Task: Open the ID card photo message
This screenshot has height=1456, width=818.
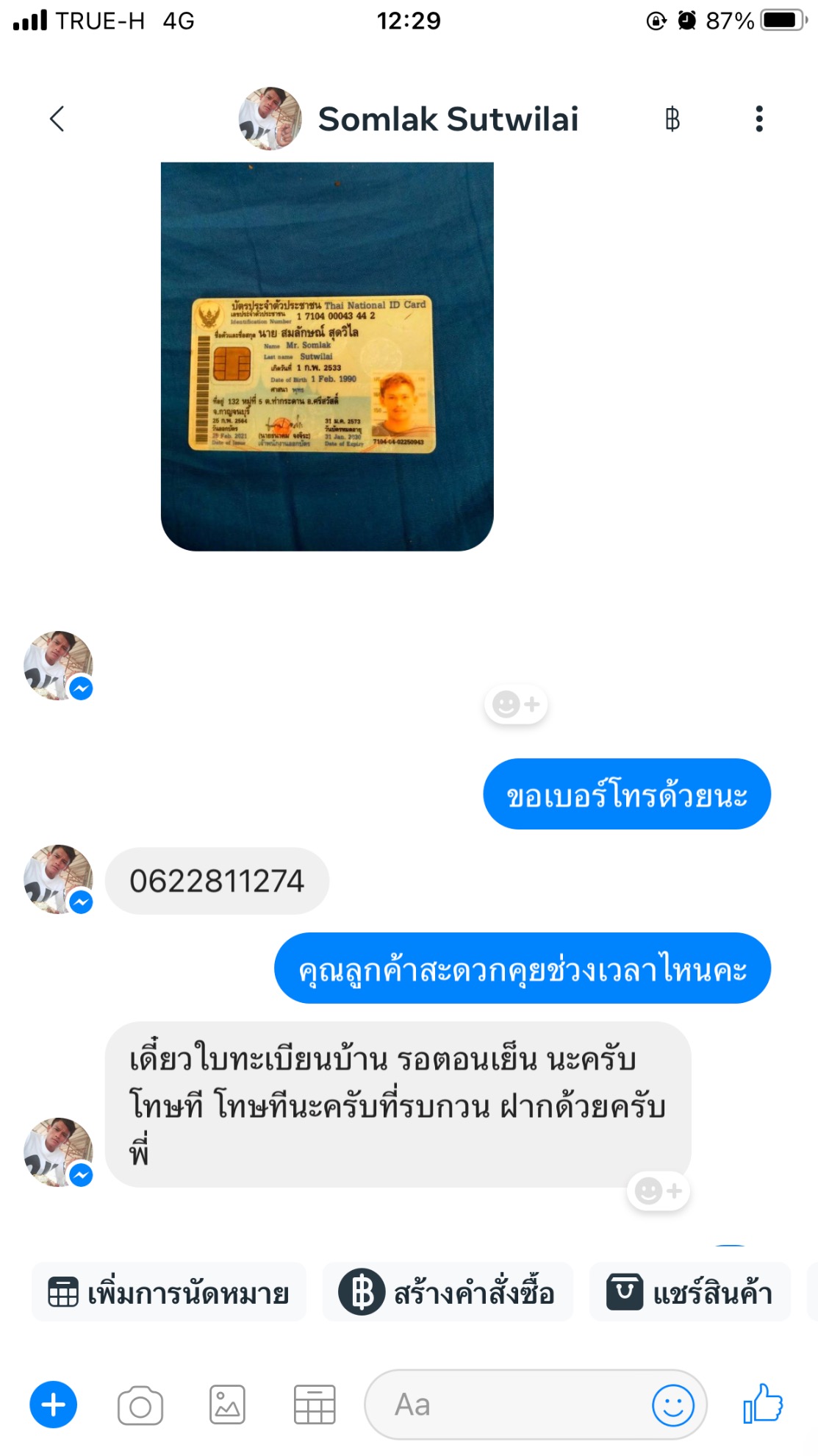Action: click(327, 356)
